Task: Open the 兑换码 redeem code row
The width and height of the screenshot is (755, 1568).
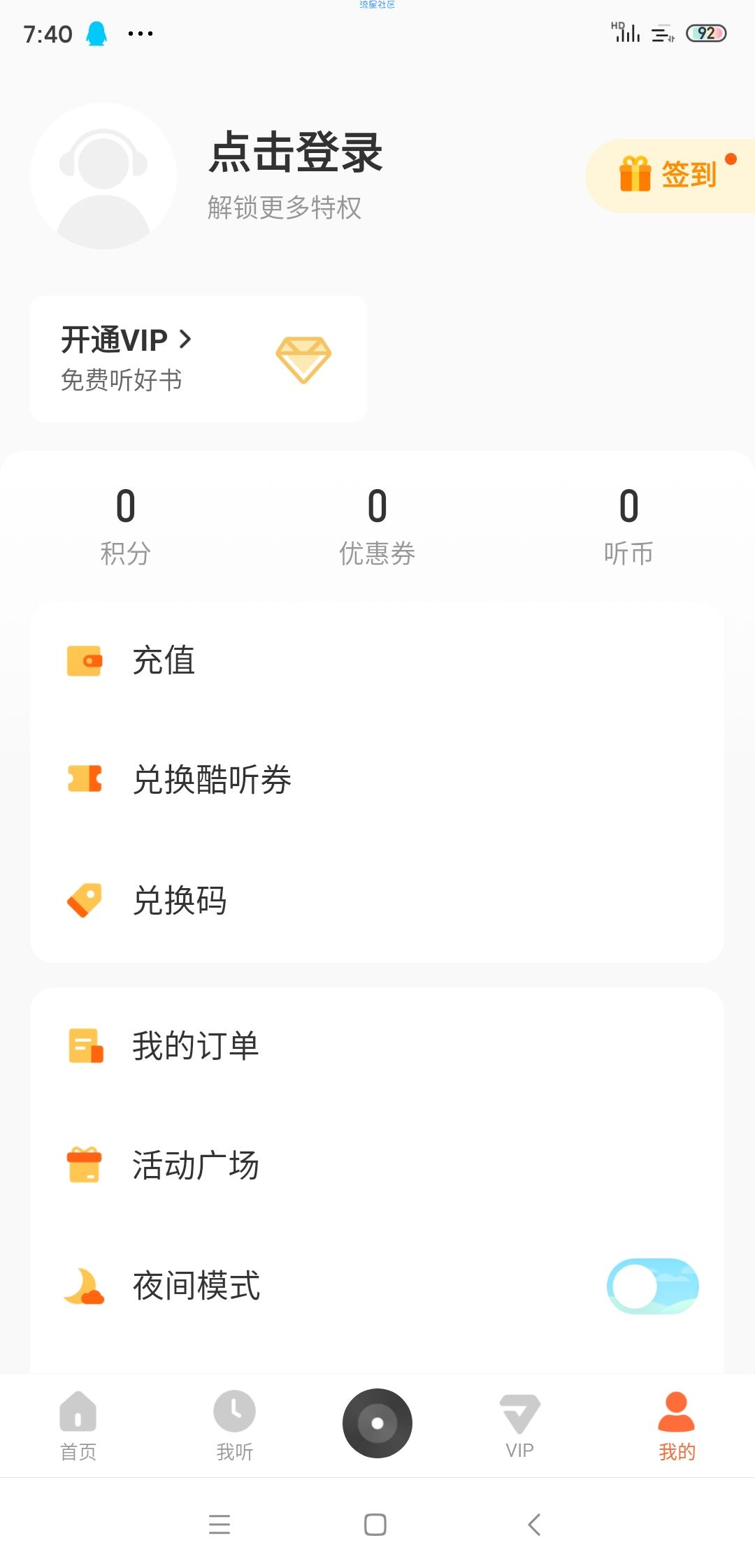Action: coord(377,900)
